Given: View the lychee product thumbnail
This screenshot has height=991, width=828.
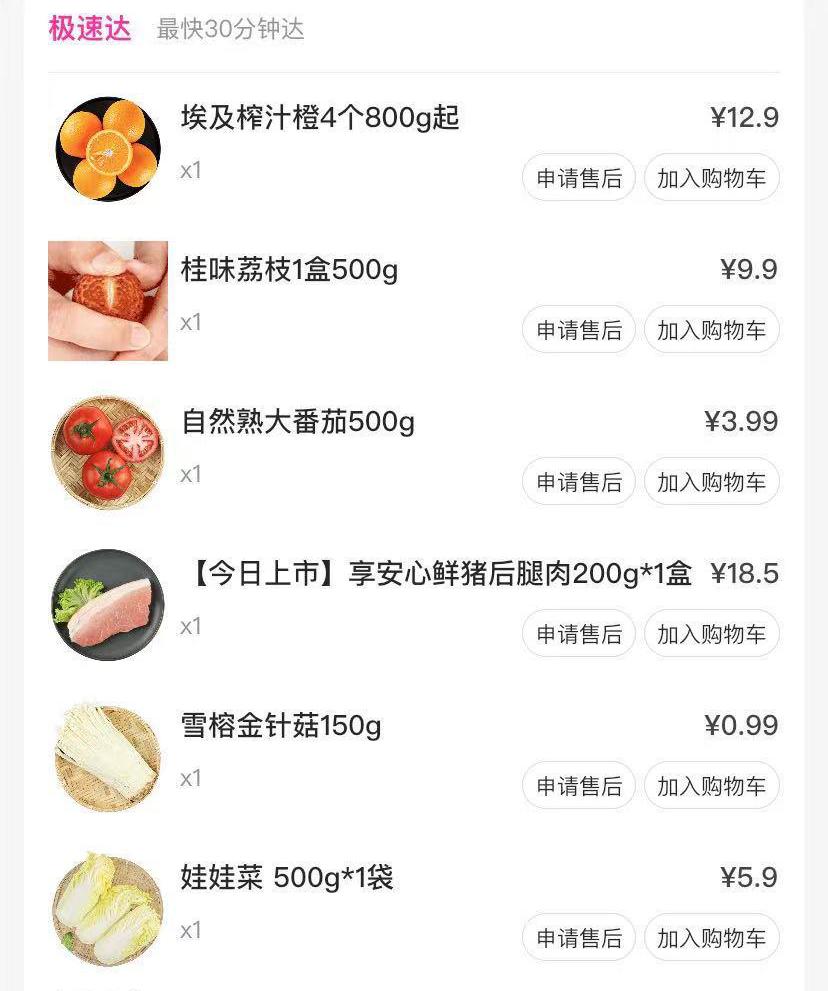Looking at the screenshot, I should [x=107, y=300].
